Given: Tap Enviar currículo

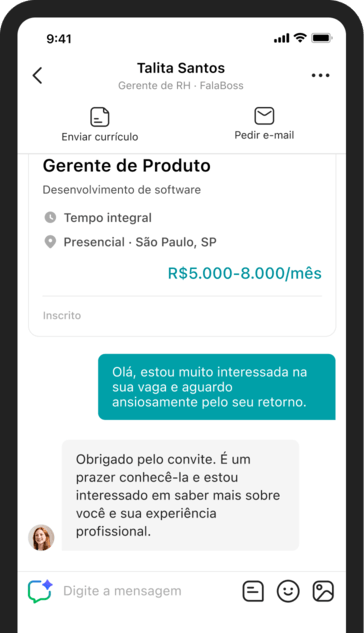Looking at the screenshot, I should coord(100,124).
